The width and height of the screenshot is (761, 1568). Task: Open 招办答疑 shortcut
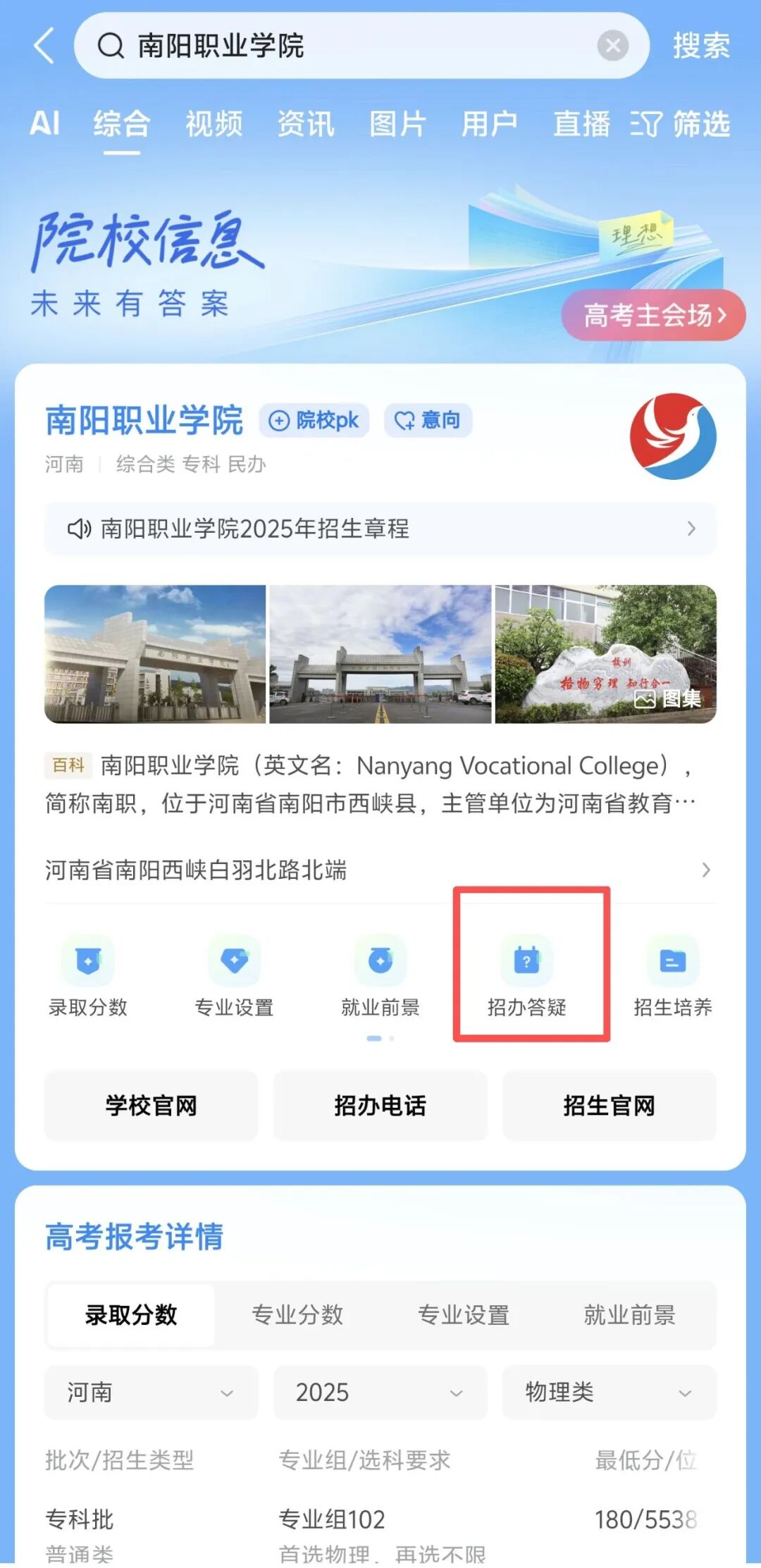pyautogui.click(x=527, y=975)
